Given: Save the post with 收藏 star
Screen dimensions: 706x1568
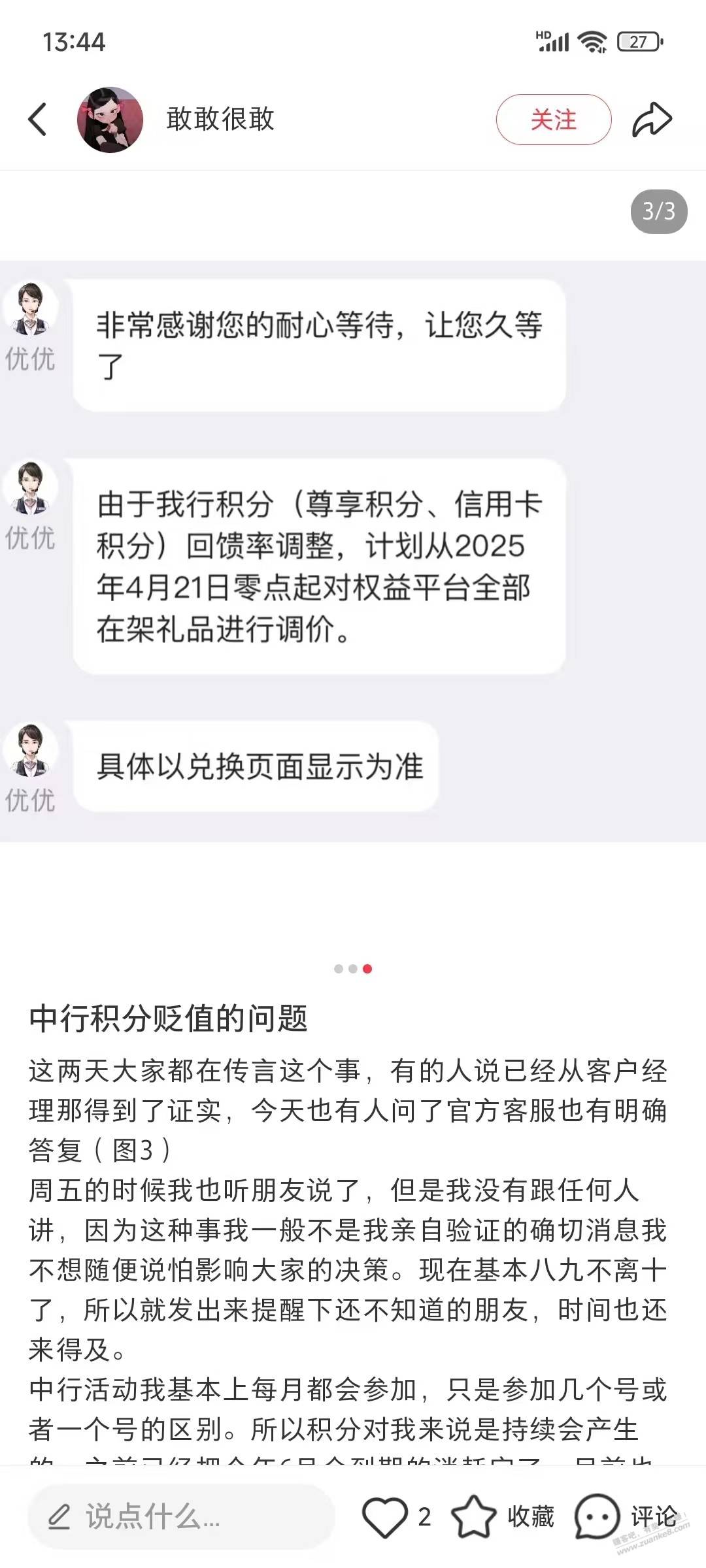Looking at the screenshot, I should point(475,1517).
